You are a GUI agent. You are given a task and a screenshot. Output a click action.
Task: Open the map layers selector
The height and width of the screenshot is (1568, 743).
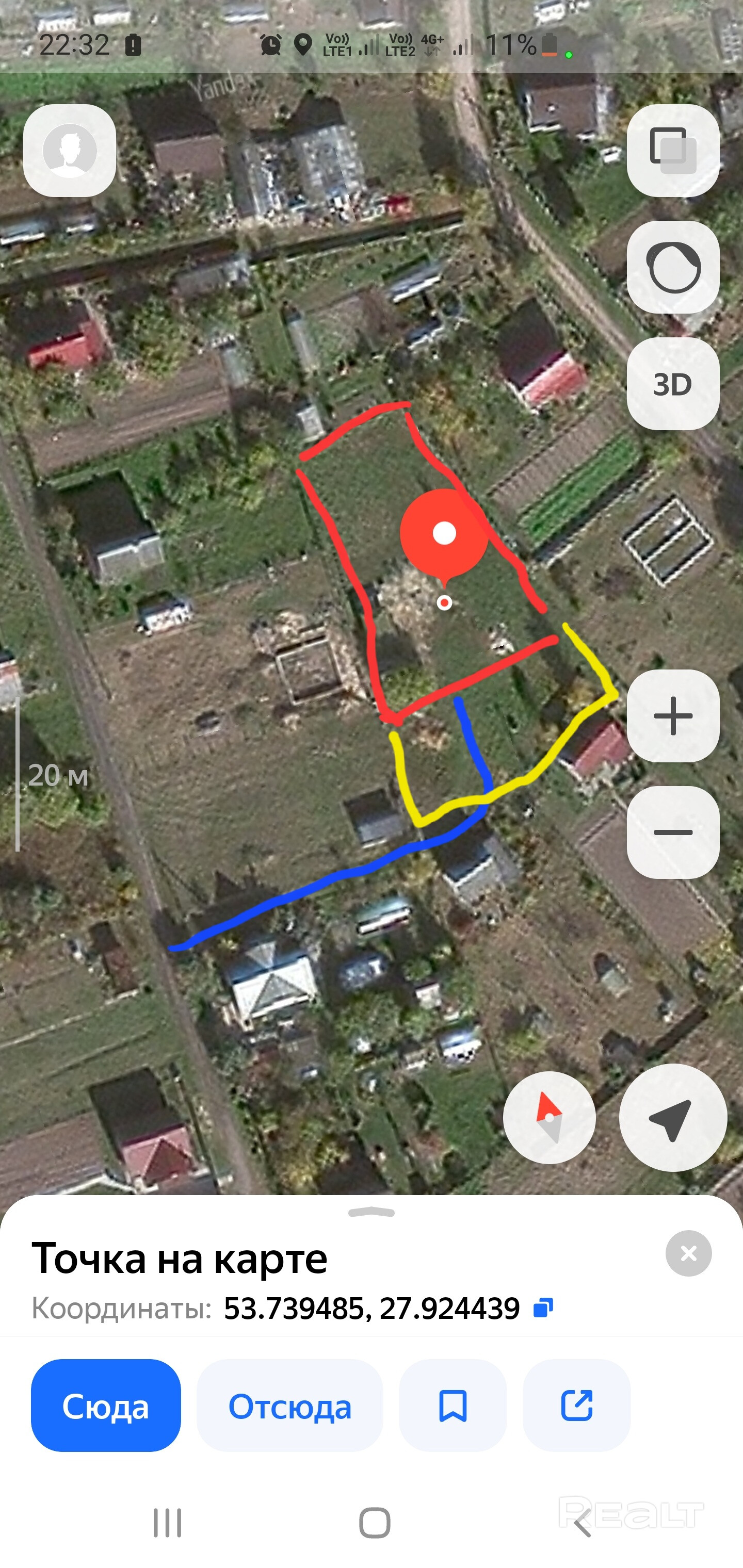pos(673,150)
